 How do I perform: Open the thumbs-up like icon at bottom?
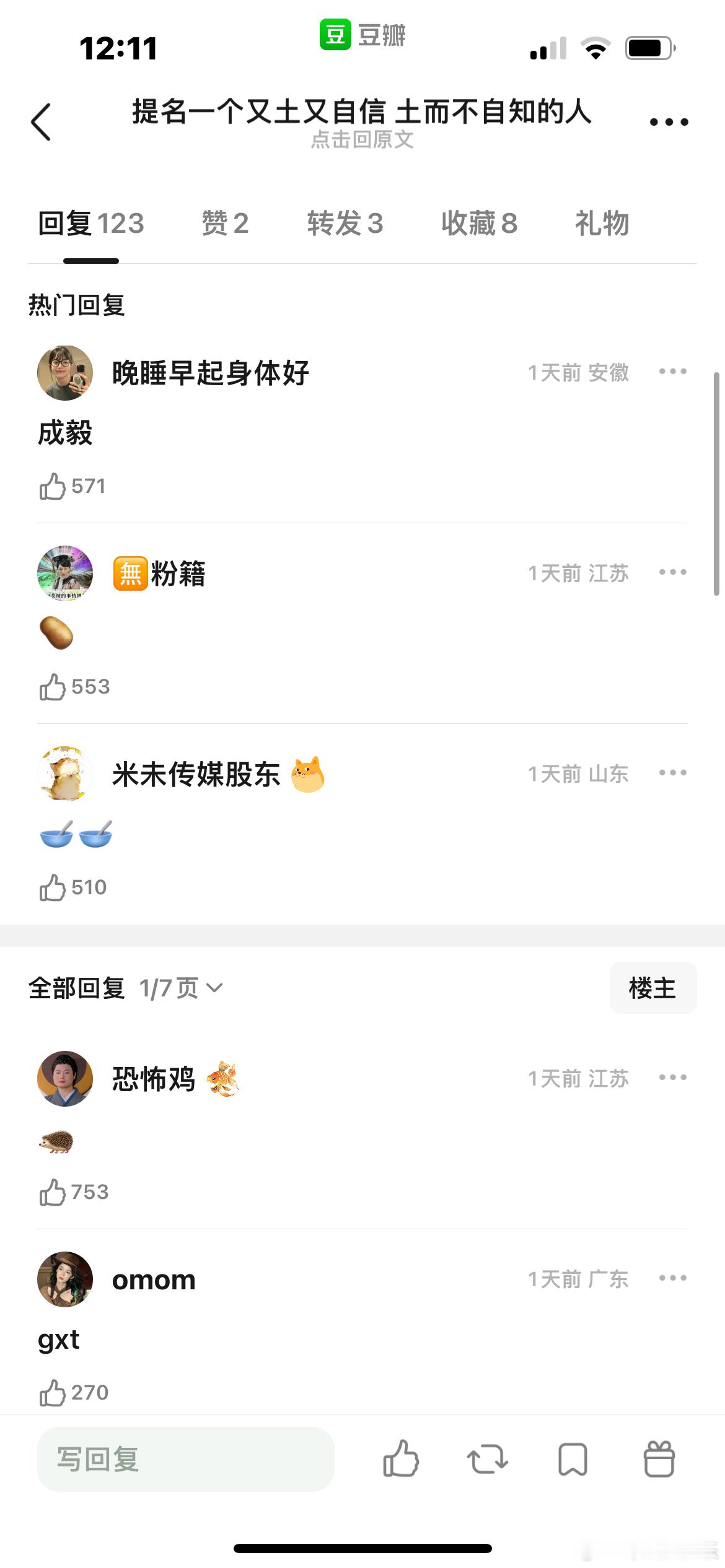coord(400,1461)
